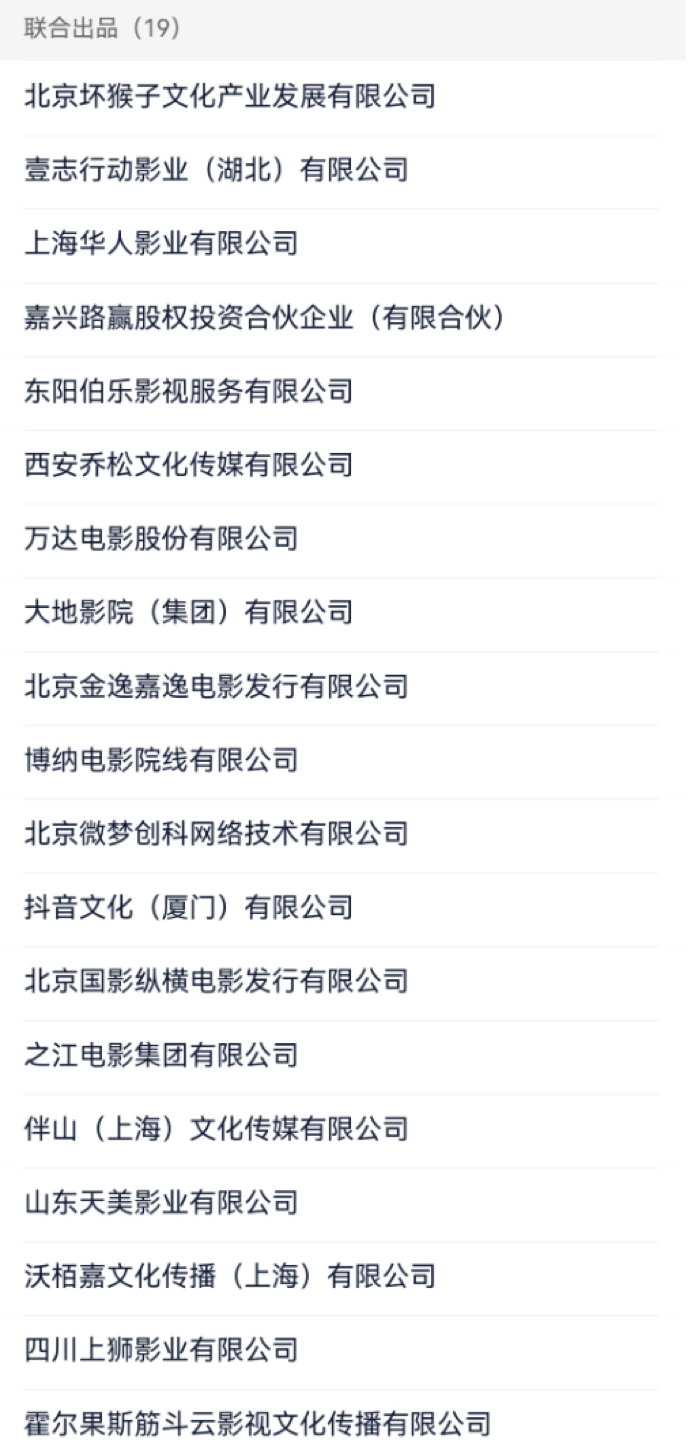Open 之江电影集团有限公司

click(x=161, y=1054)
